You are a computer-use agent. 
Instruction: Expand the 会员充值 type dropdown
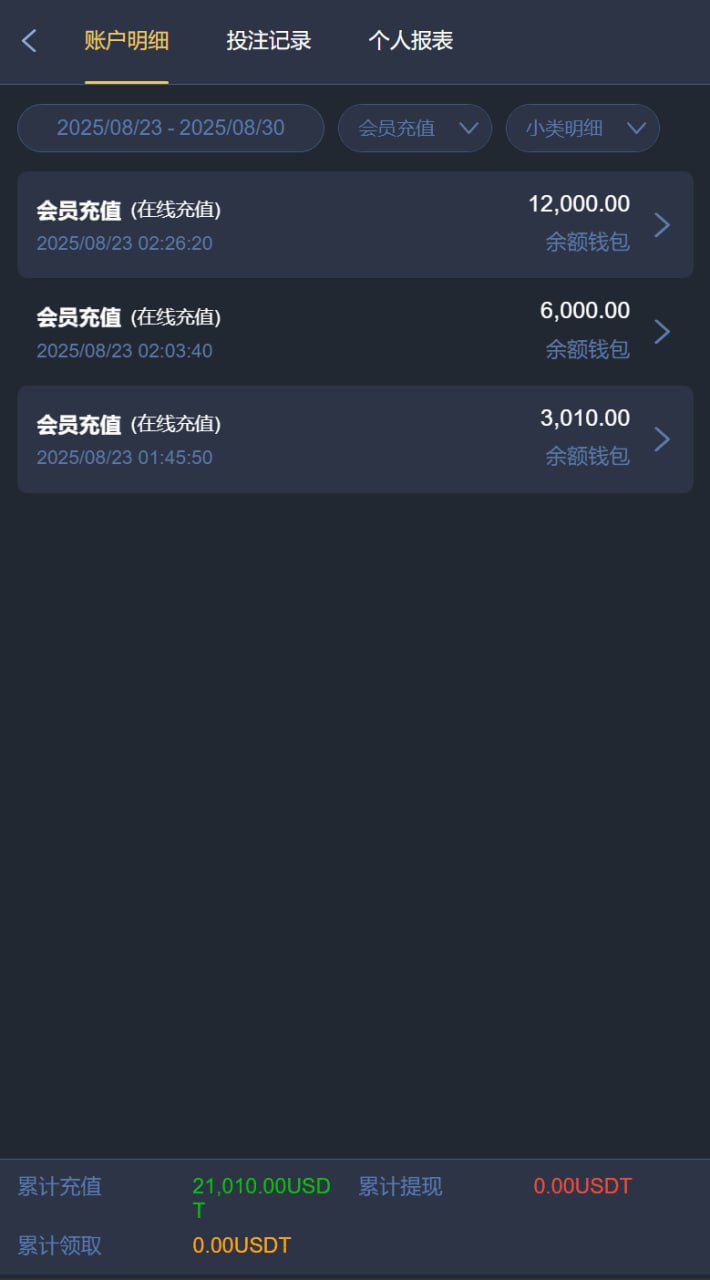pyautogui.click(x=415, y=128)
